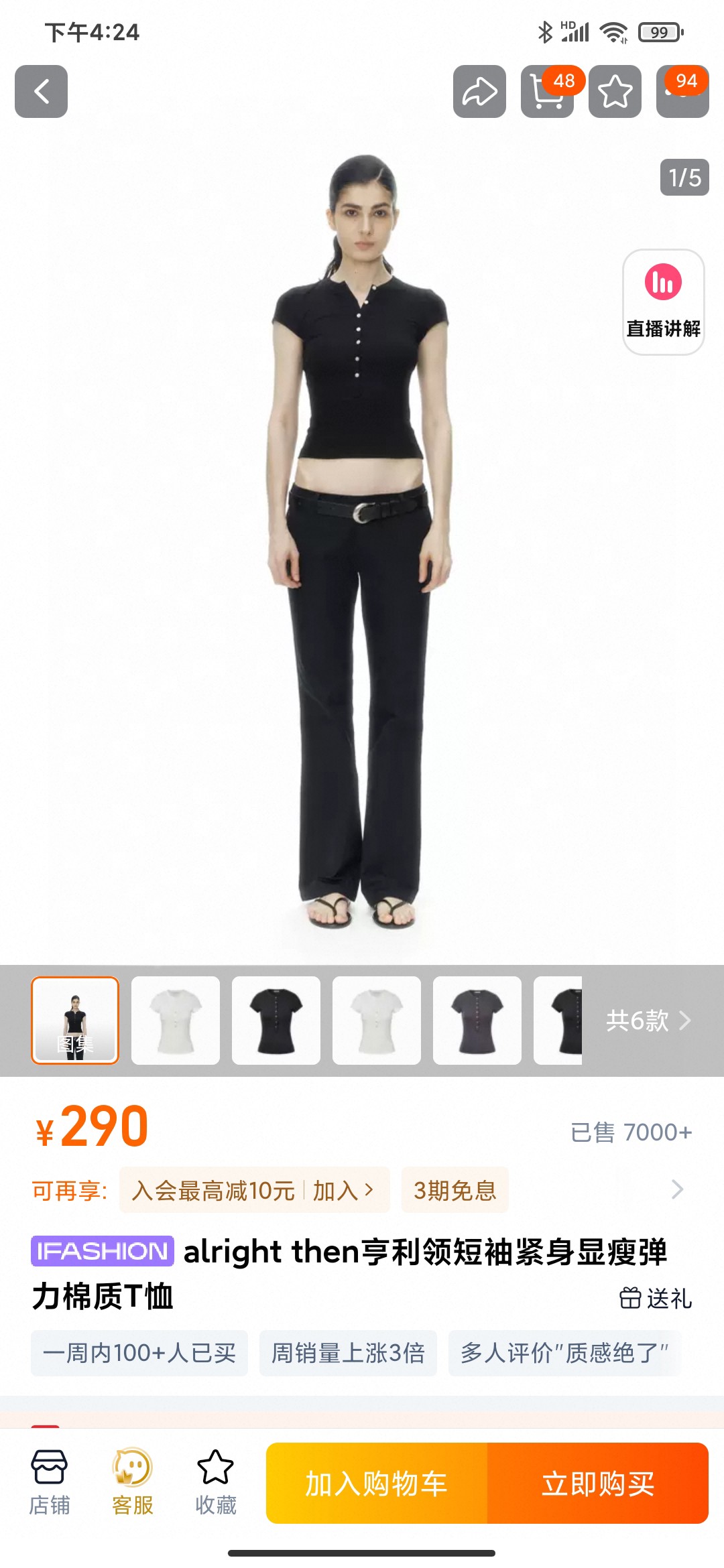Select the dark grey T-shirt variant thumbnail
The width and height of the screenshot is (724, 1568).
pos(477,1020)
